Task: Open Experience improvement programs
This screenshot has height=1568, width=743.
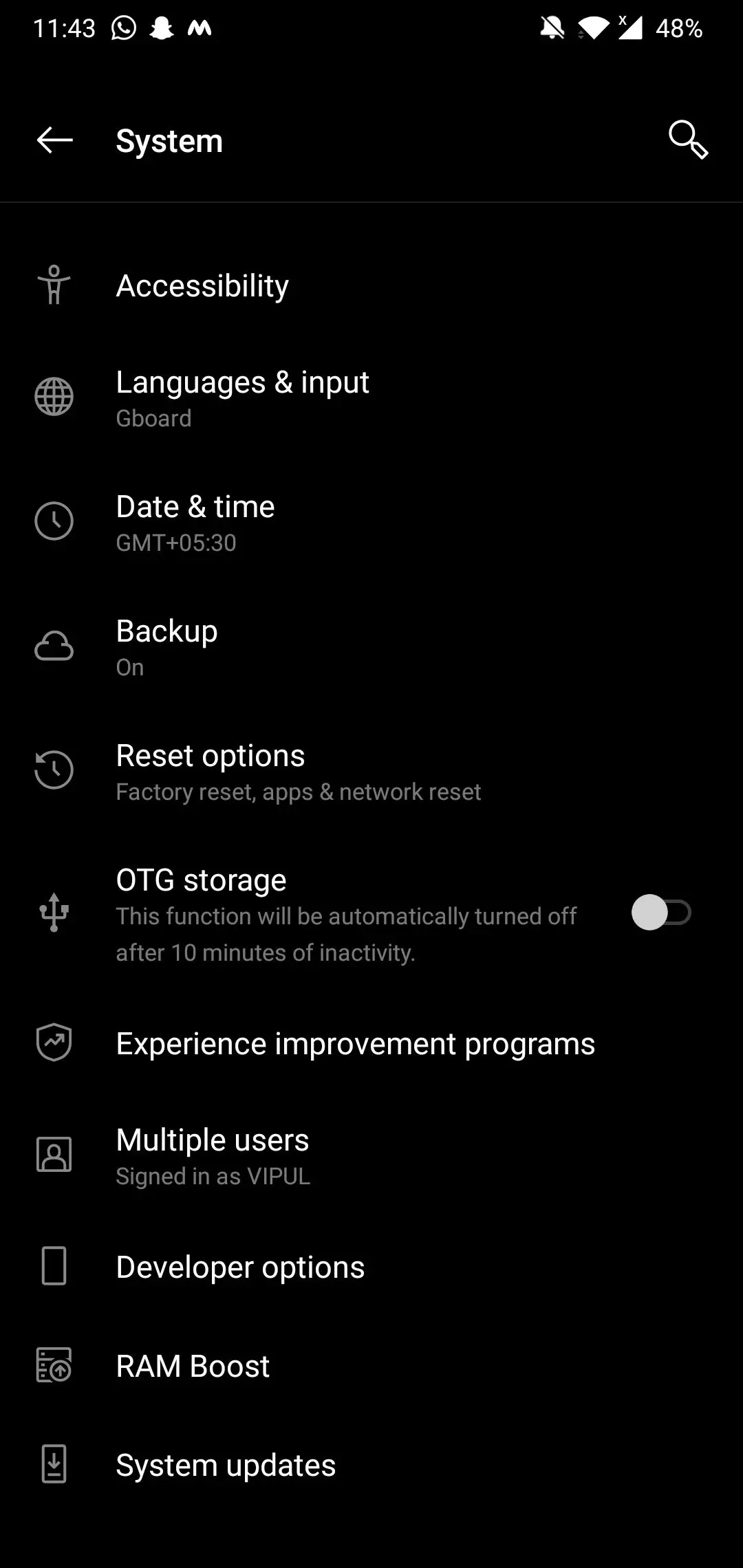Action: pyautogui.click(x=355, y=1044)
